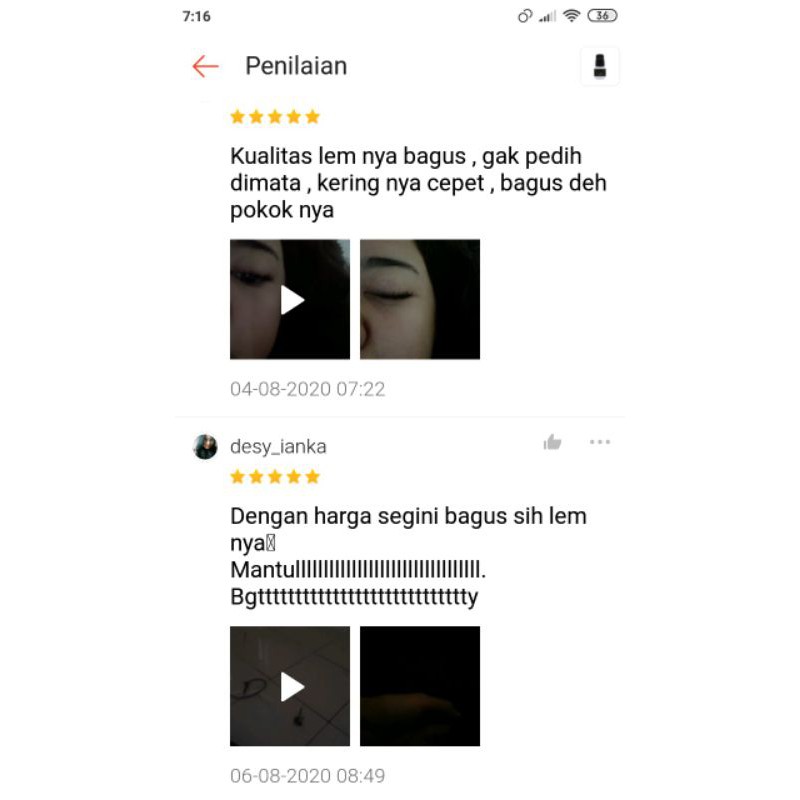Like desy_ianka's review
This screenshot has width=800, height=800.
[552, 442]
